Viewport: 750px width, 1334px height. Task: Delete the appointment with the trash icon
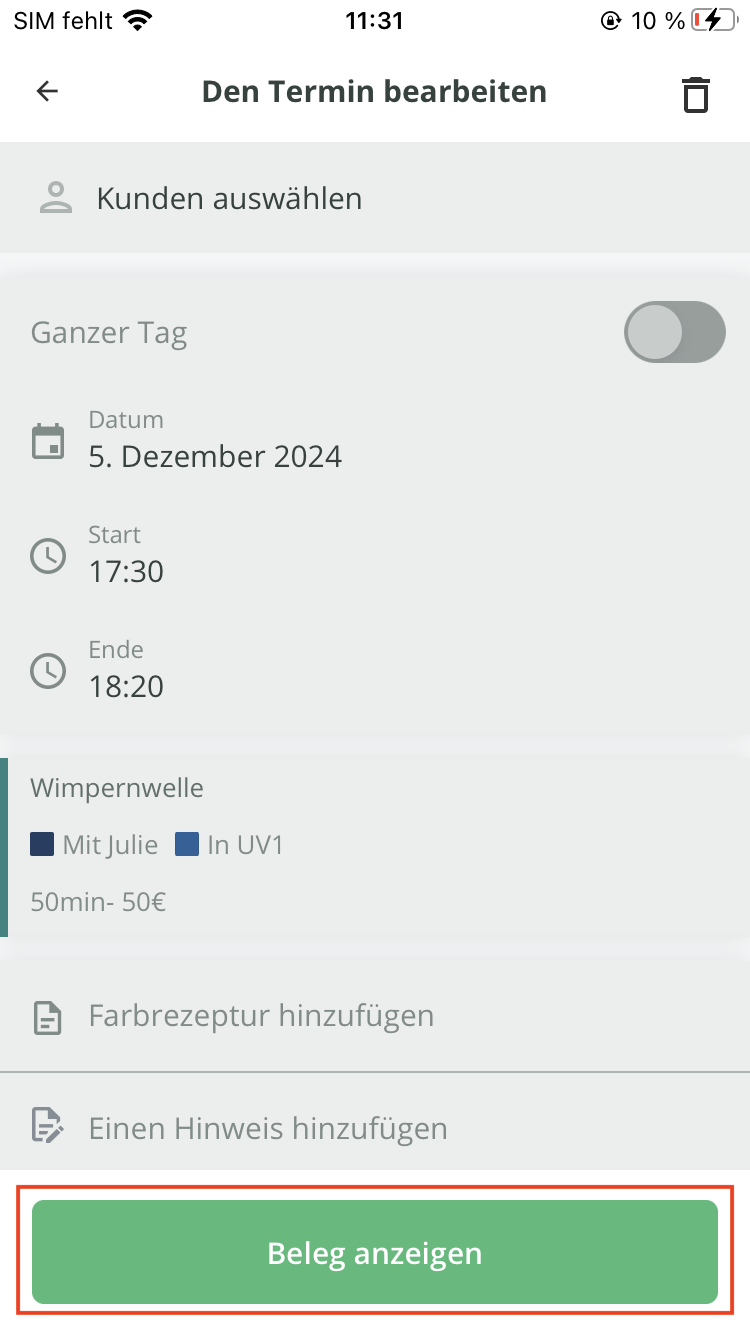(695, 94)
